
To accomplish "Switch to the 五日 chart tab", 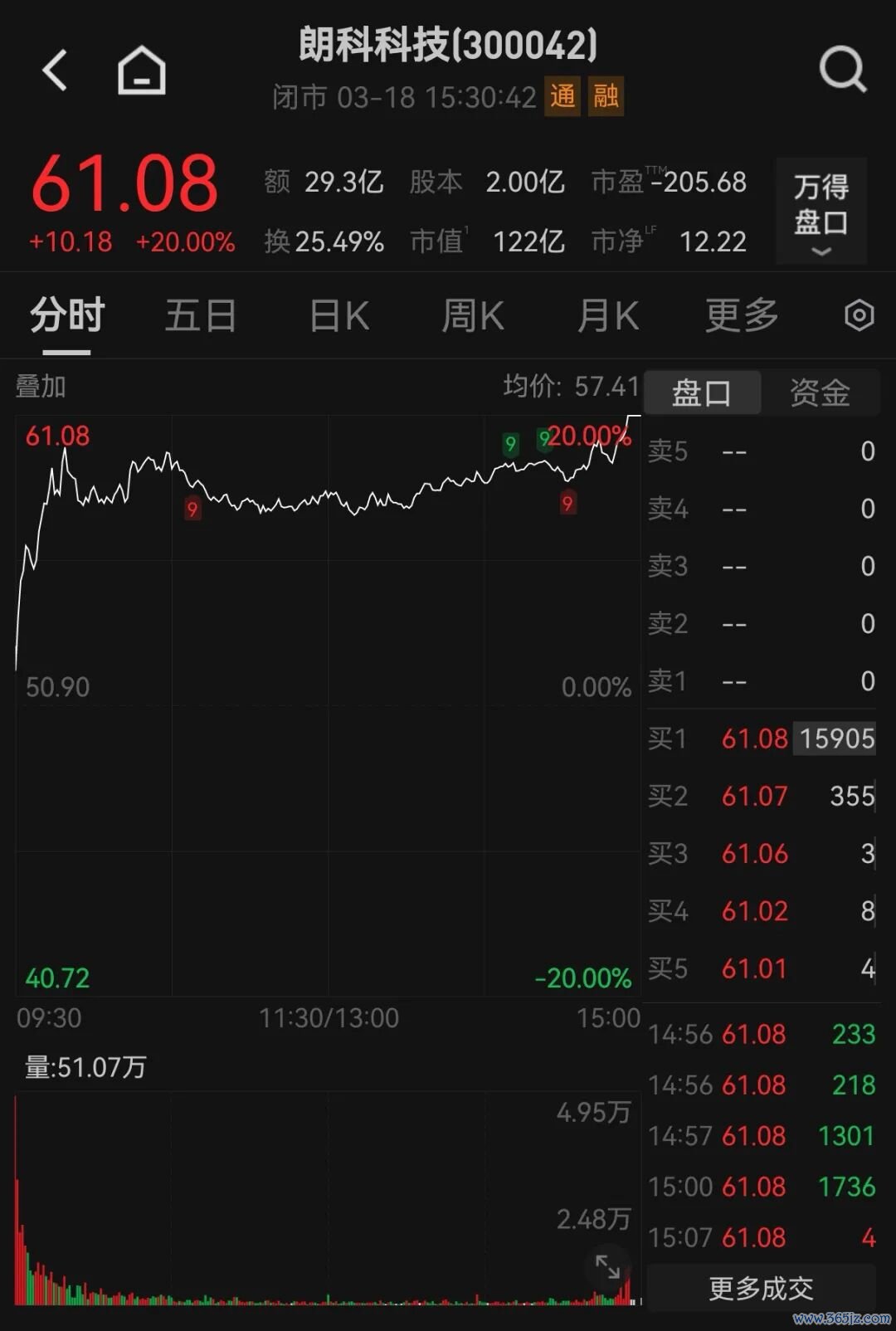I will pyautogui.click(x=201, y=316).
